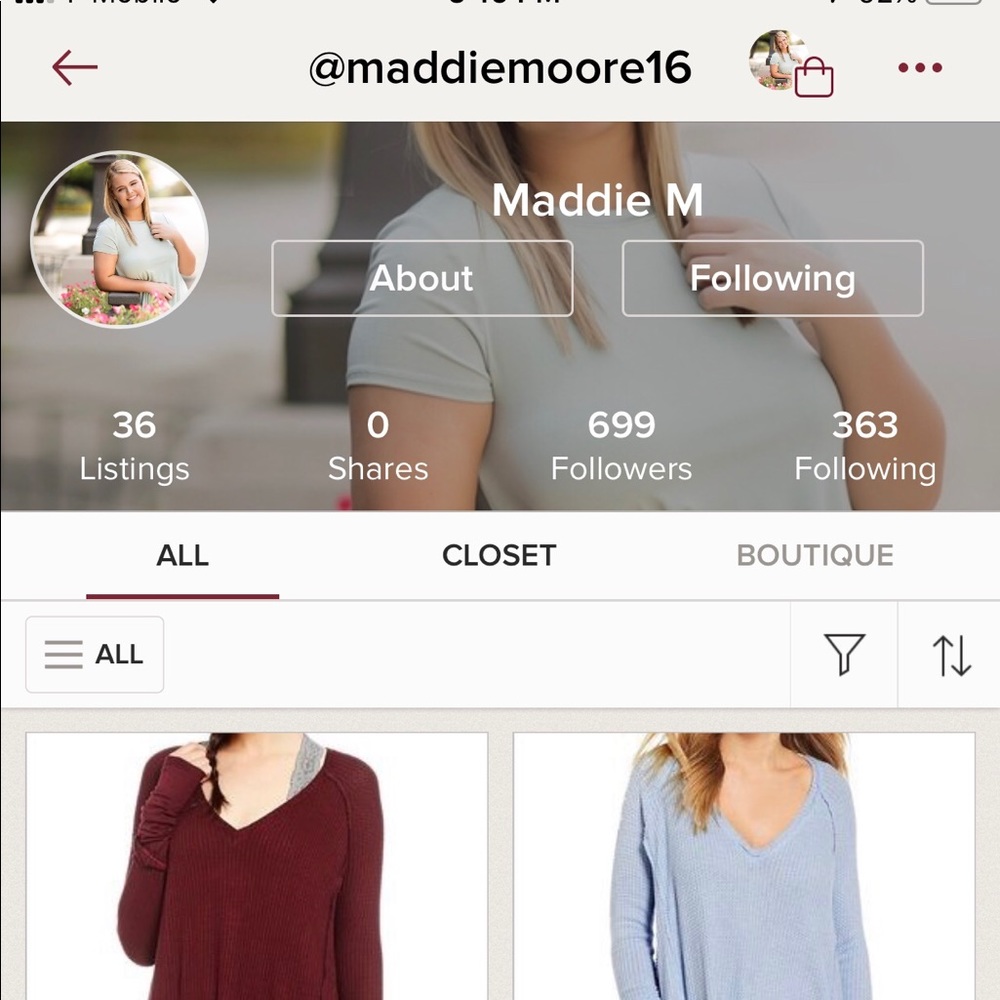Switch to the CLOSET tab
1000x1000 pixels.
pyautogui.click(x=499, y=556)
